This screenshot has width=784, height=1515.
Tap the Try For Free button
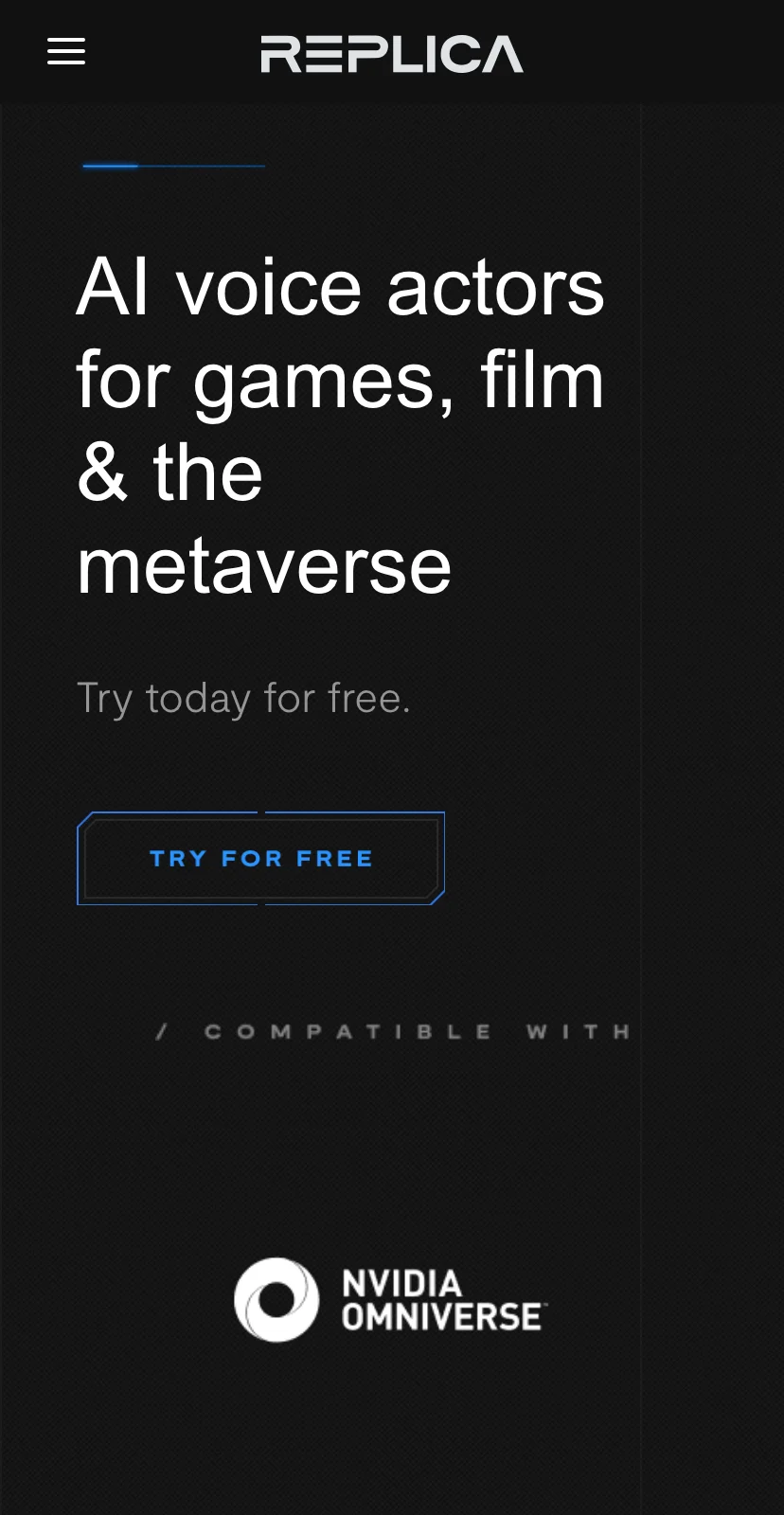tap(261, 859)
